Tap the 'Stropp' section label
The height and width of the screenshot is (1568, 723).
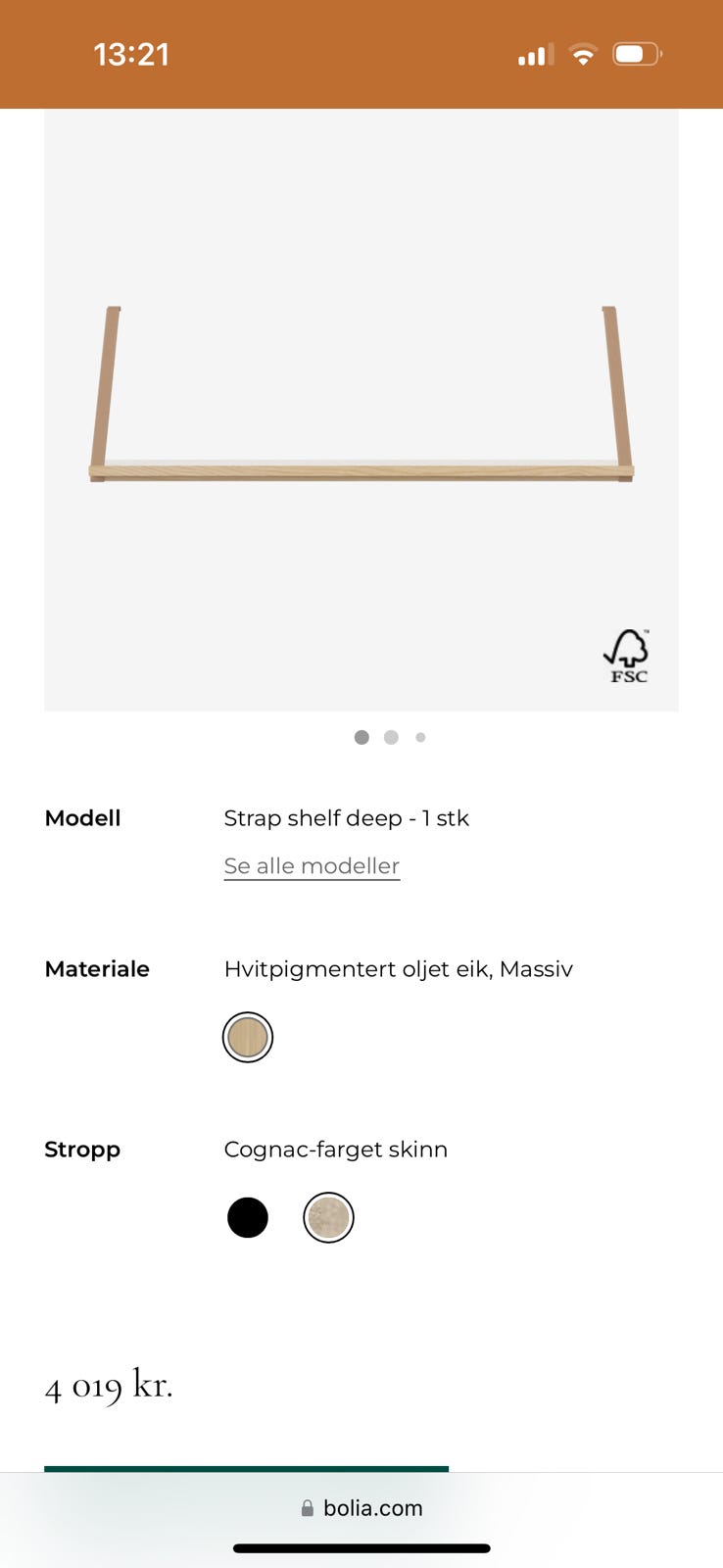[81, 1149]
